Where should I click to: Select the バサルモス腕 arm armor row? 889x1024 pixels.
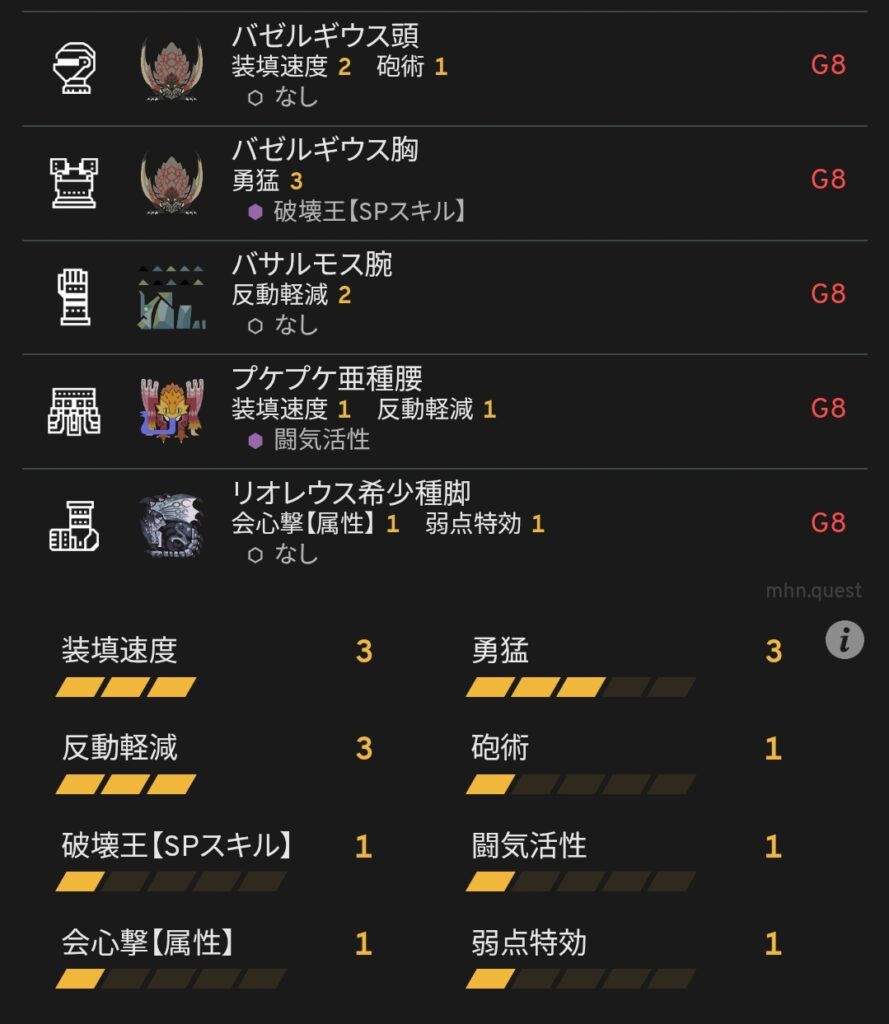point(444,295)
